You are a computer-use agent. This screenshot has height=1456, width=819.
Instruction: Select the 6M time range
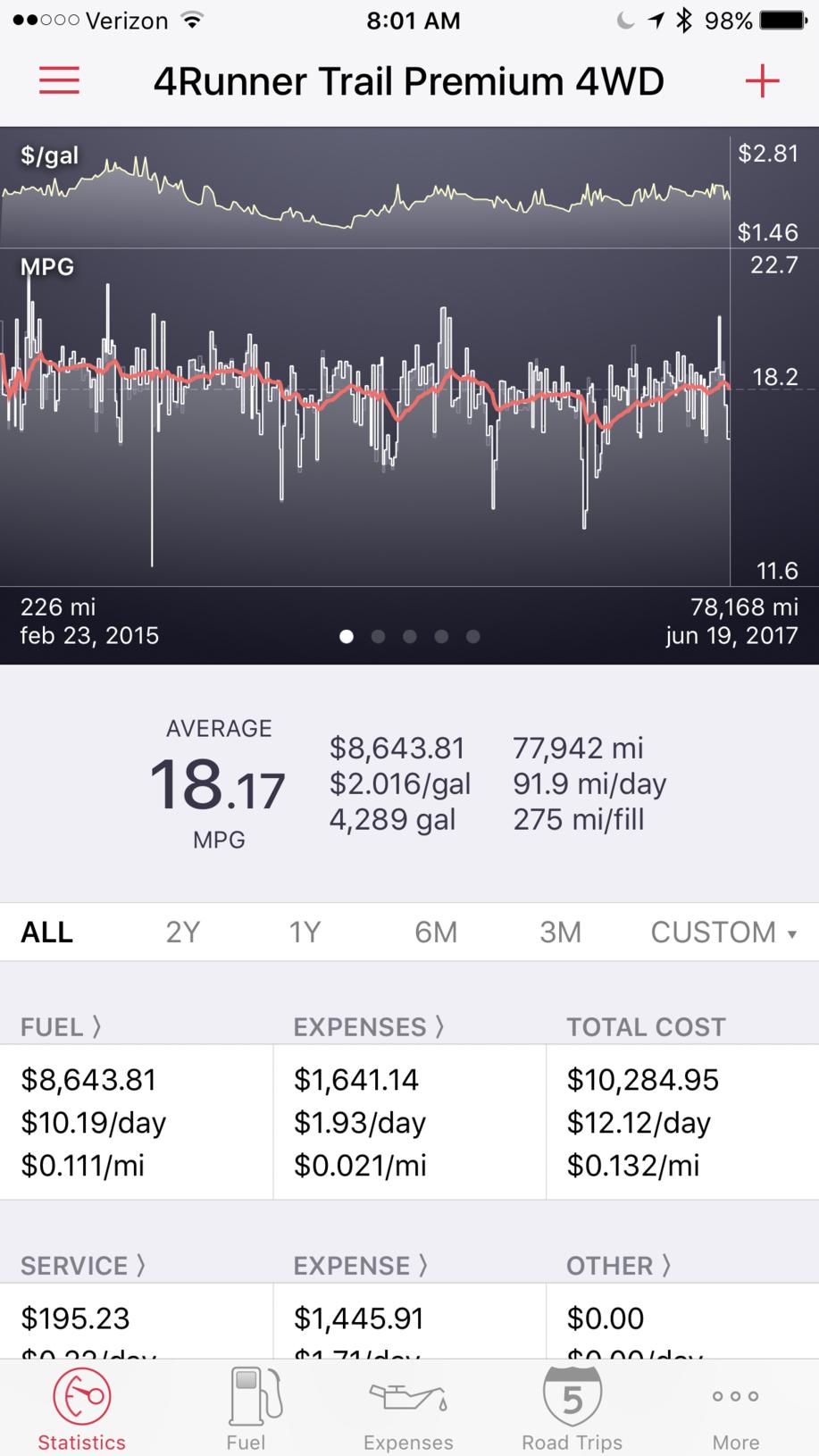(436, 932)
